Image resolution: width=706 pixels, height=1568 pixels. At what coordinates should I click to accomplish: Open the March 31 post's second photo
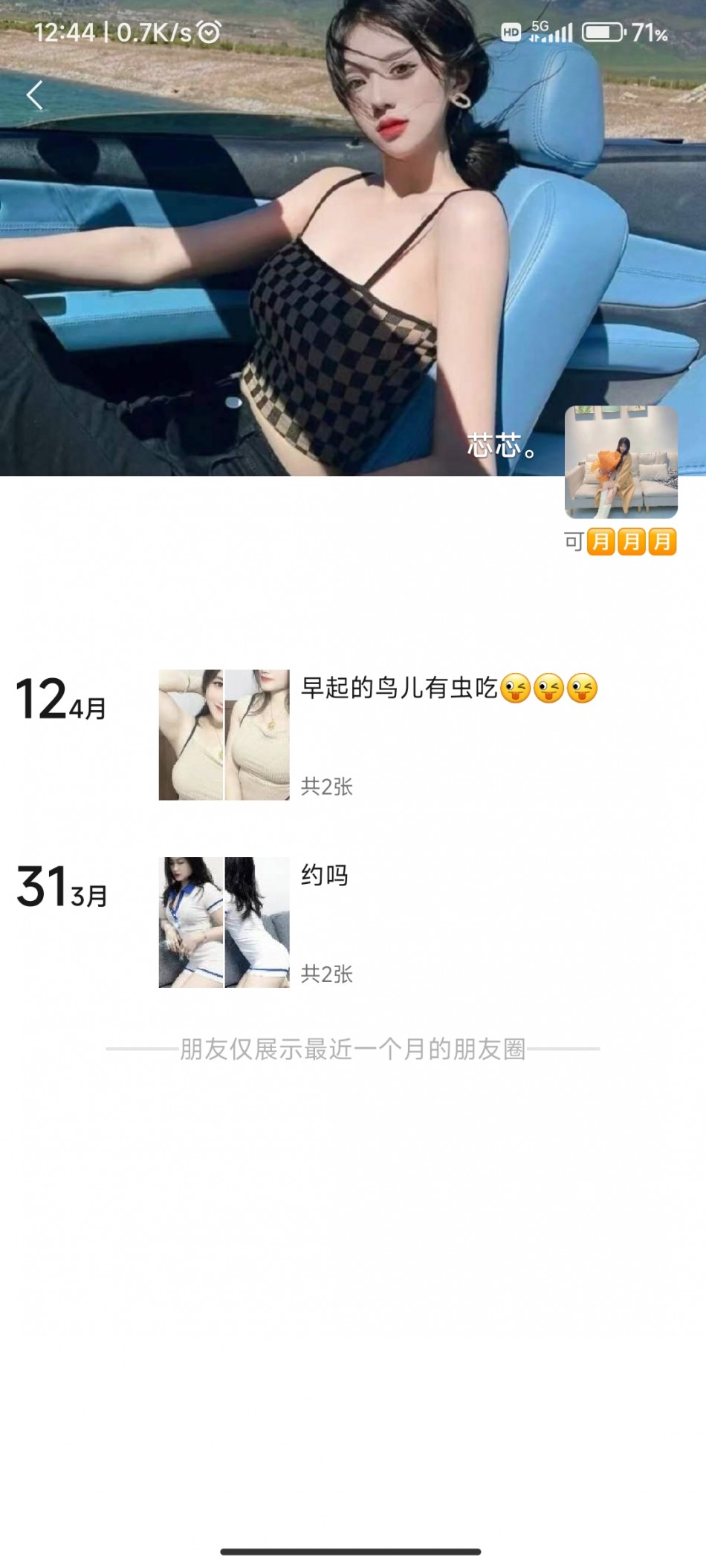tap(257, 922)
